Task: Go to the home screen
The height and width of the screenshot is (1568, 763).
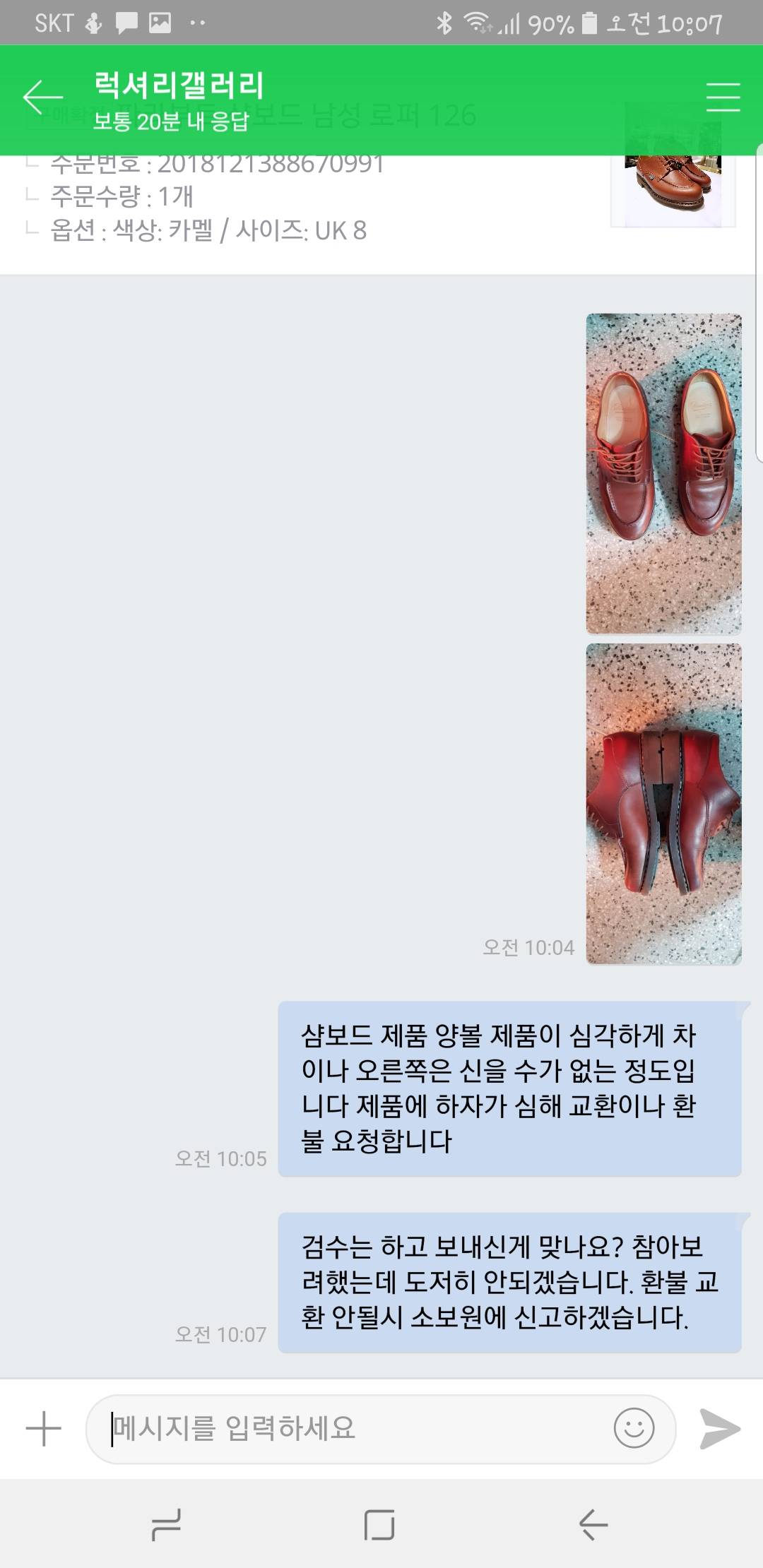Action: (379, 1525)
